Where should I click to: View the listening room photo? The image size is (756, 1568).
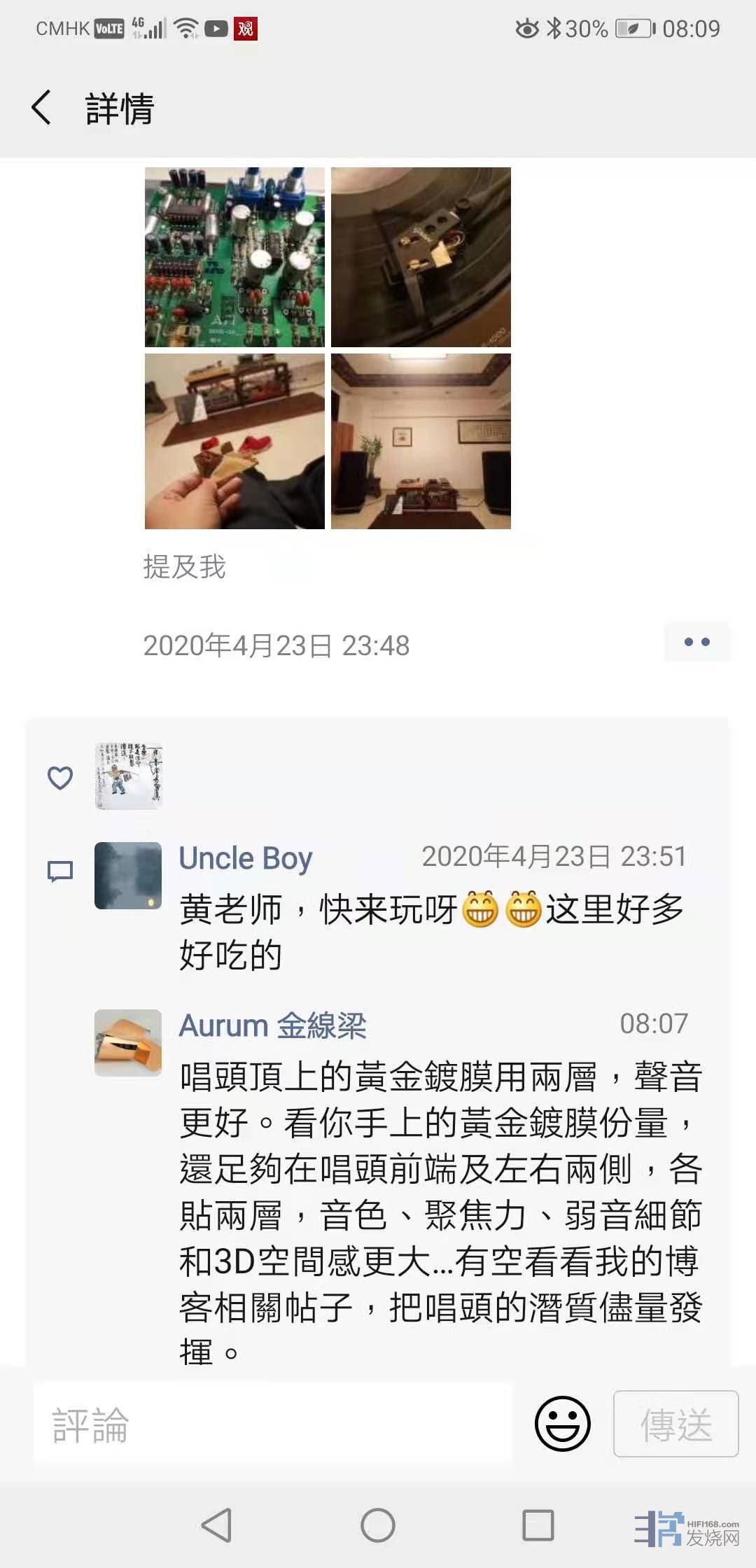[x=421, y=441]
